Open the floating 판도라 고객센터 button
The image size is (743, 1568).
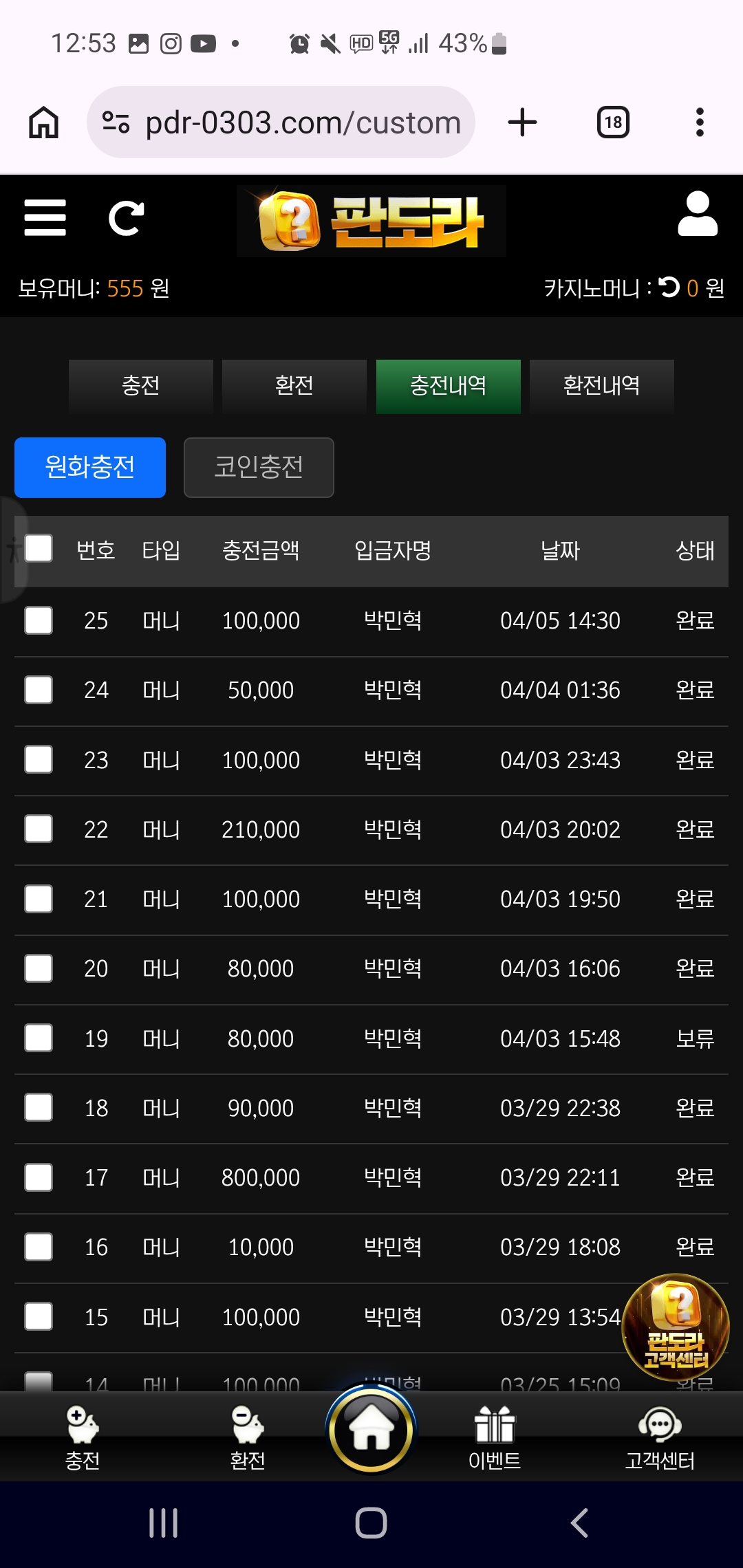676,1327
